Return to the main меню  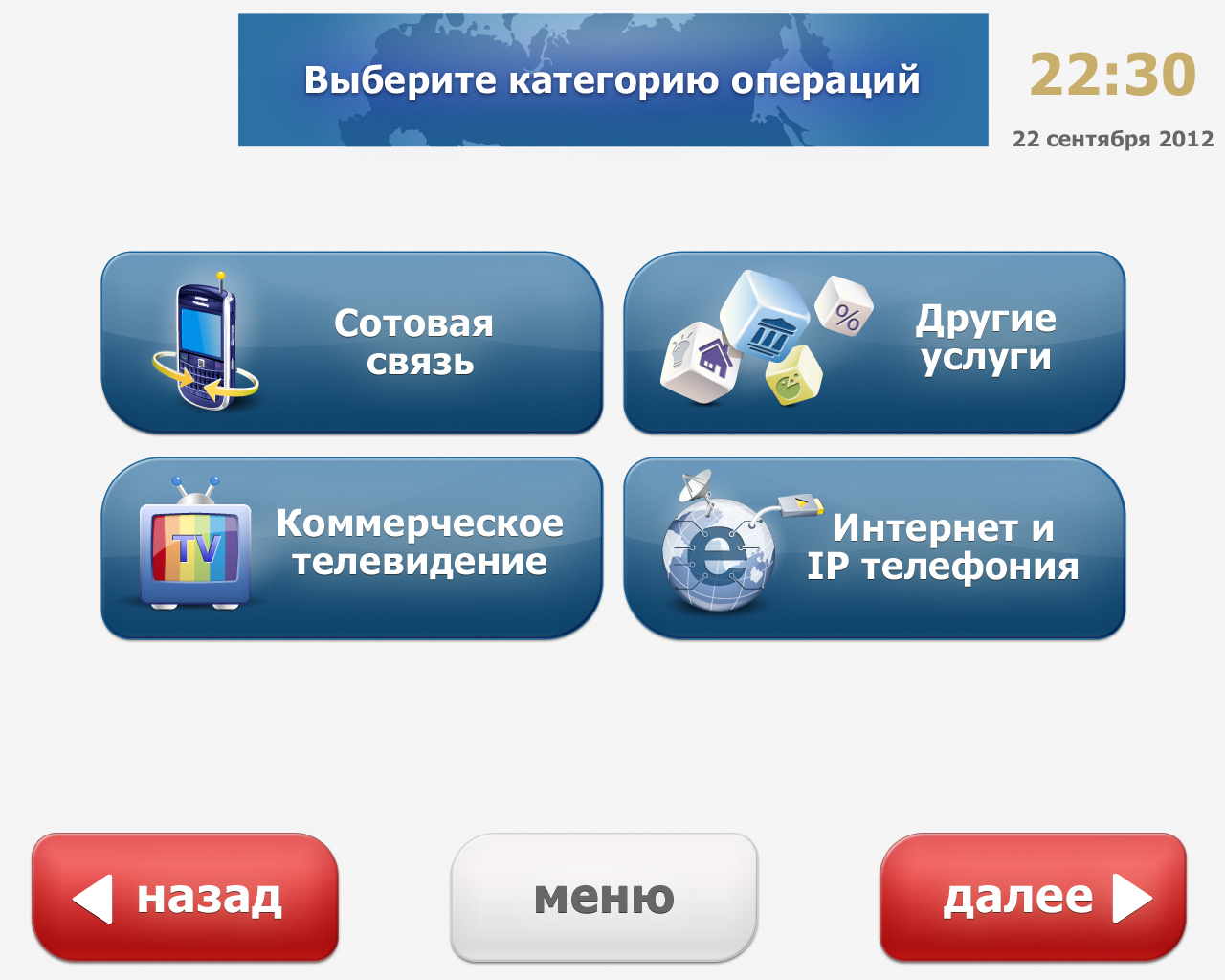[604, 897]
